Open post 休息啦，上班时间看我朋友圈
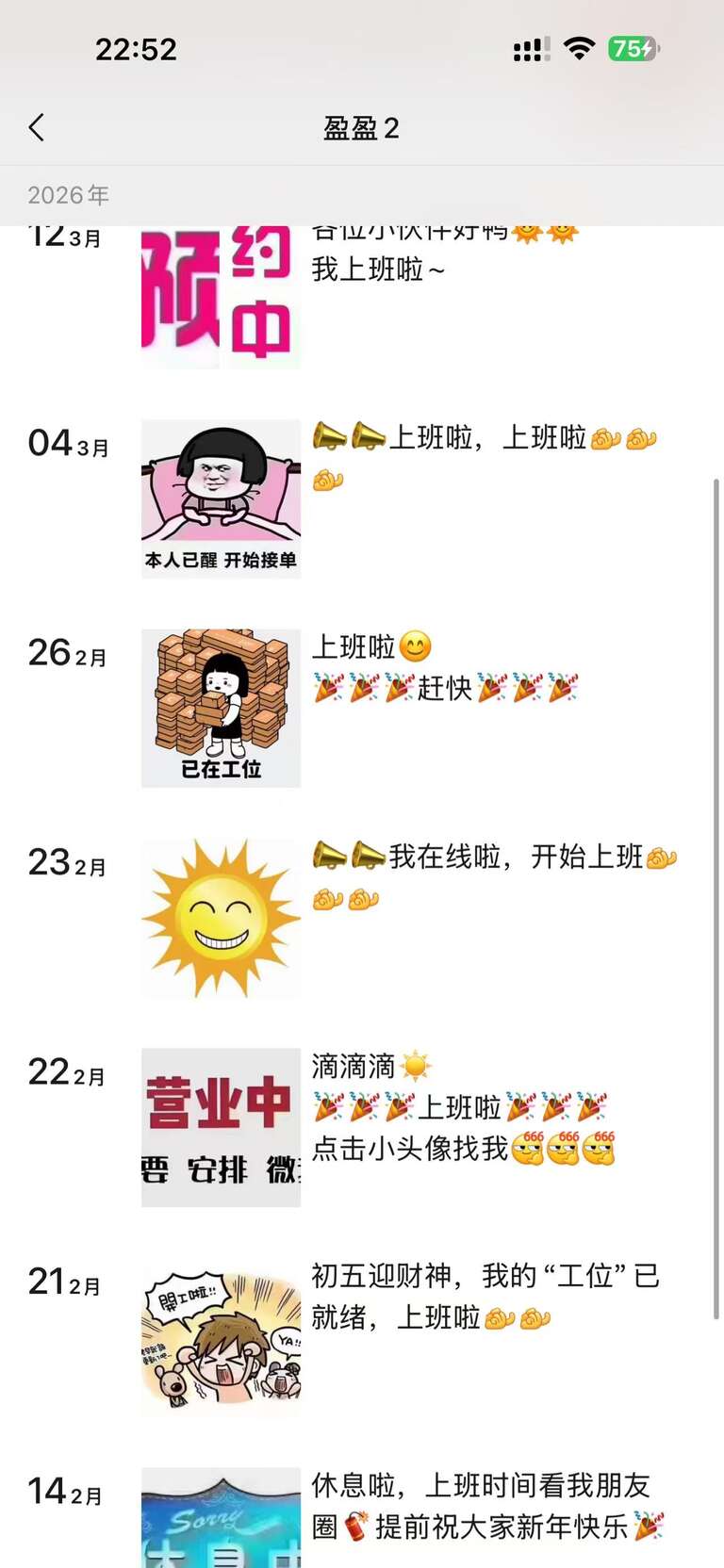The width and height of the screenshot is (724, 1568). (x=485, y=1505)
